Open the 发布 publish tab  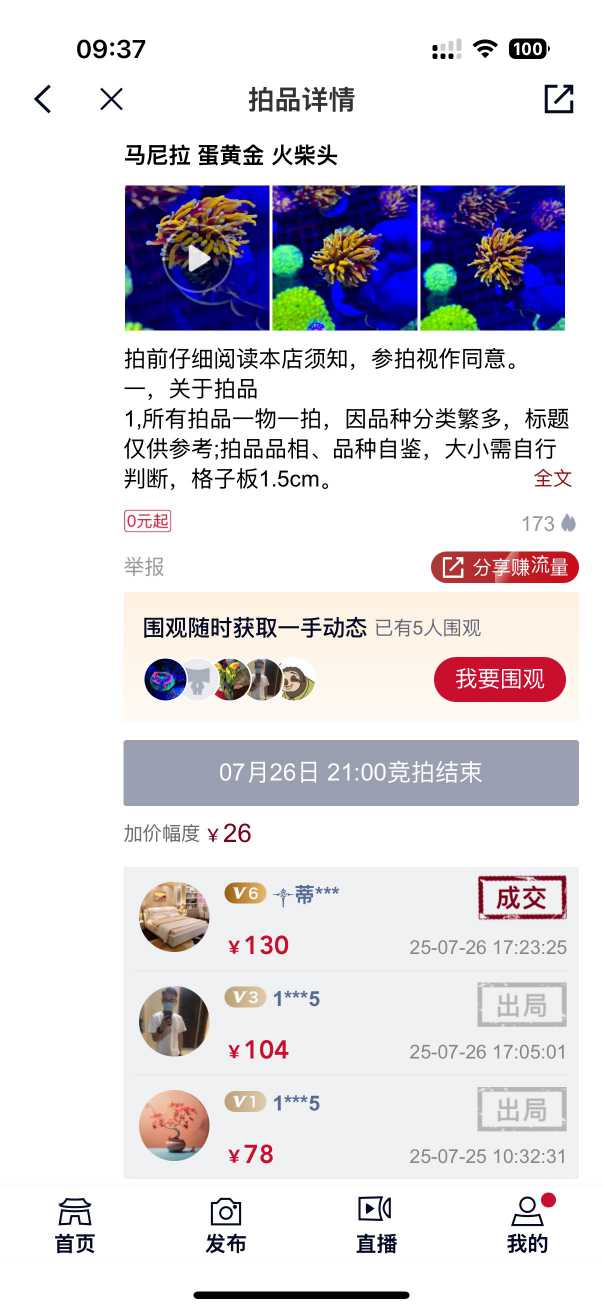click(x=226, y=1225)
